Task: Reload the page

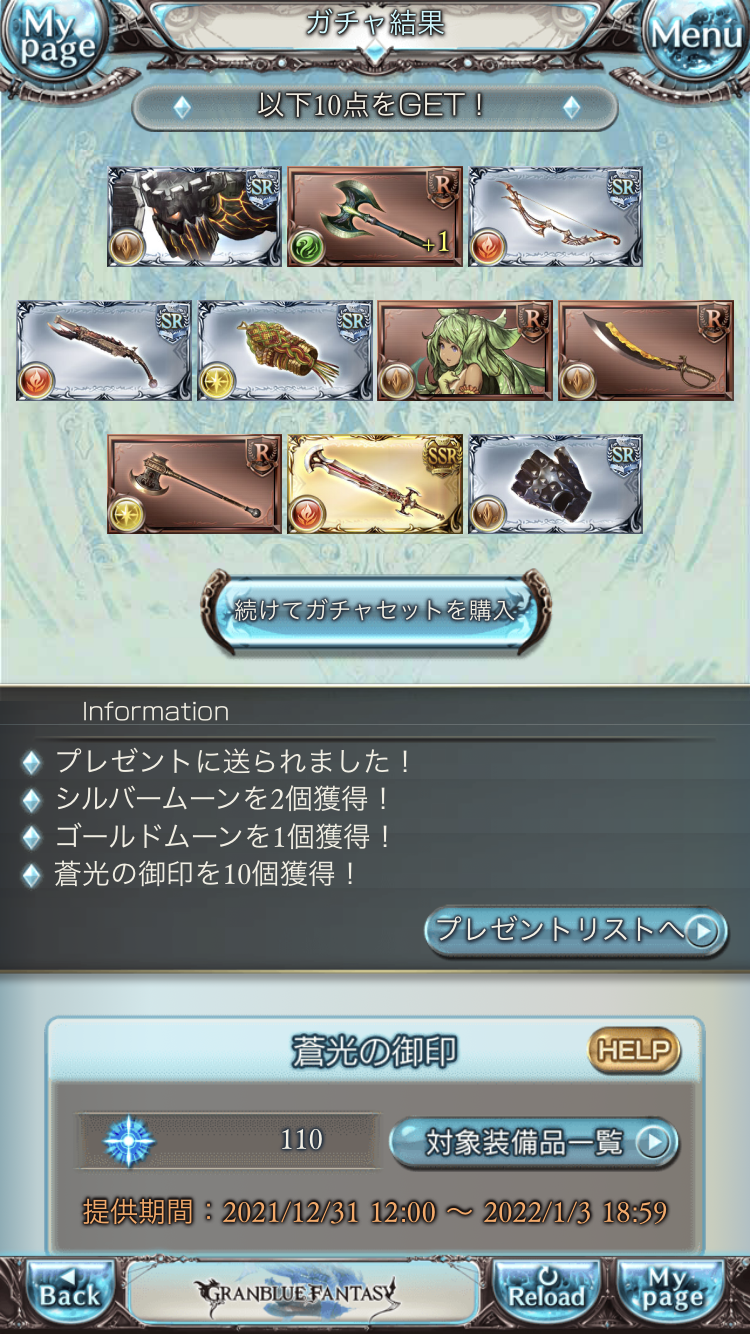Action: pyautogui.click(x=546, y=1293)
